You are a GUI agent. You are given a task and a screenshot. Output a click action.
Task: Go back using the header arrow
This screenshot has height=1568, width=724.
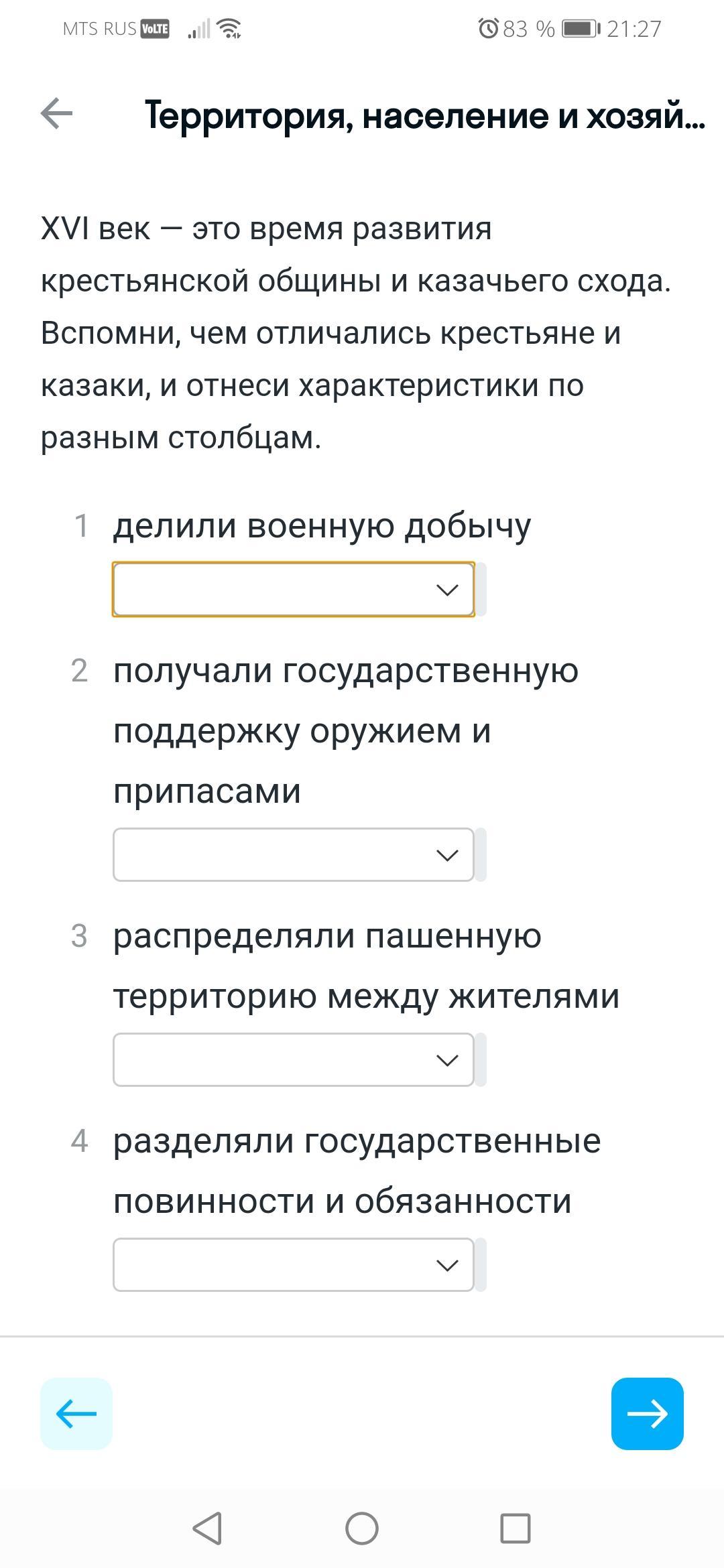(56, 113)
